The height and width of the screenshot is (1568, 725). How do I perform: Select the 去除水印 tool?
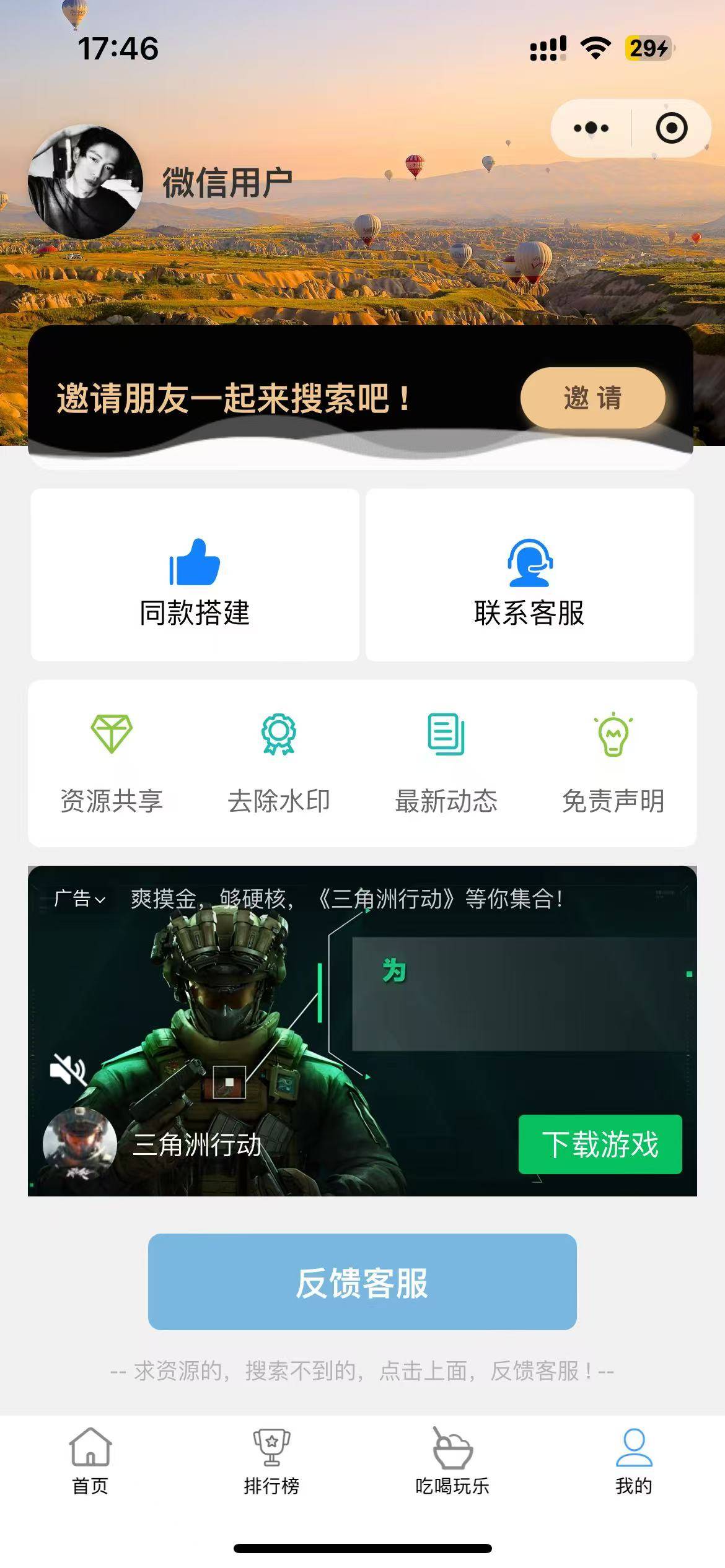point(278,763)
